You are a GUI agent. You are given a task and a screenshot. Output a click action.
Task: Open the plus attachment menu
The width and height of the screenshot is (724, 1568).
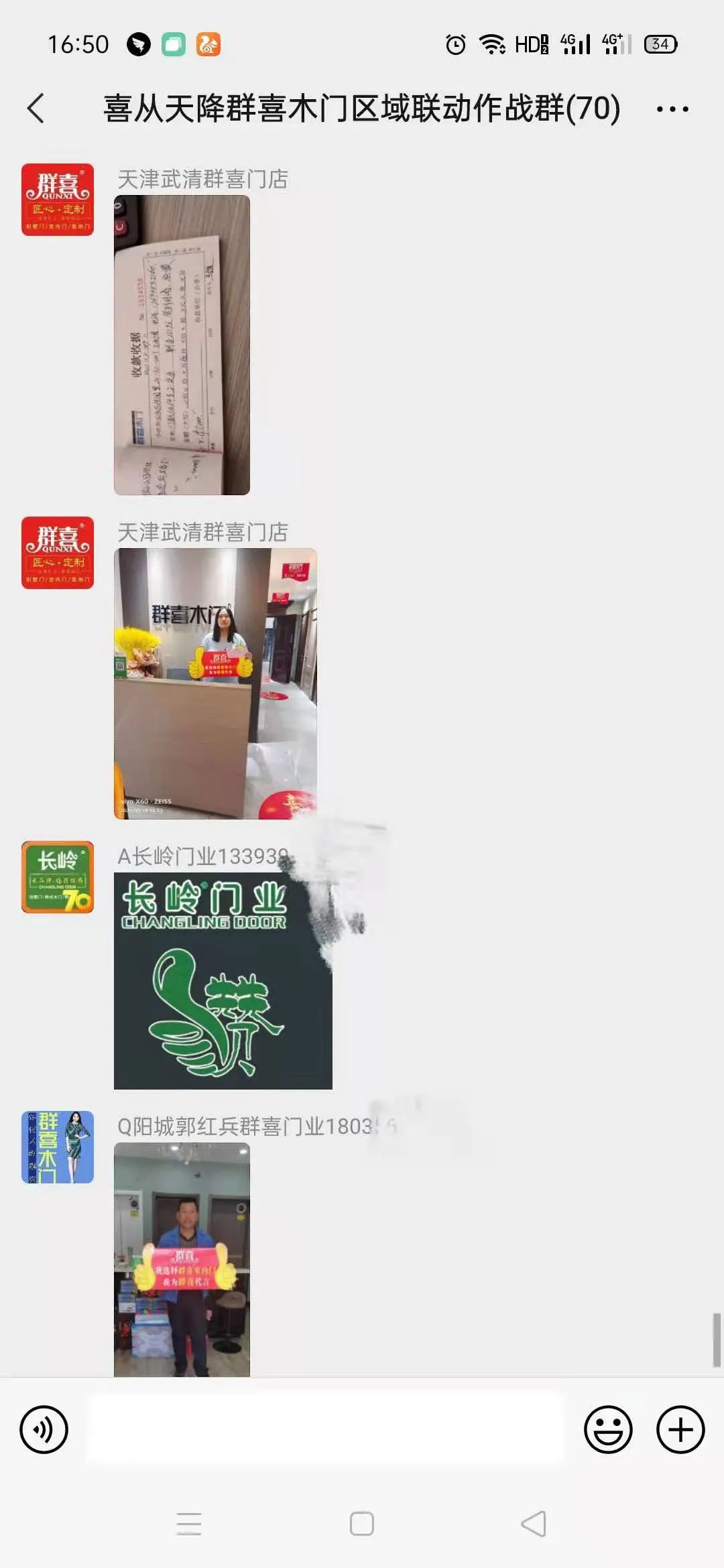tap(680, 1429)
